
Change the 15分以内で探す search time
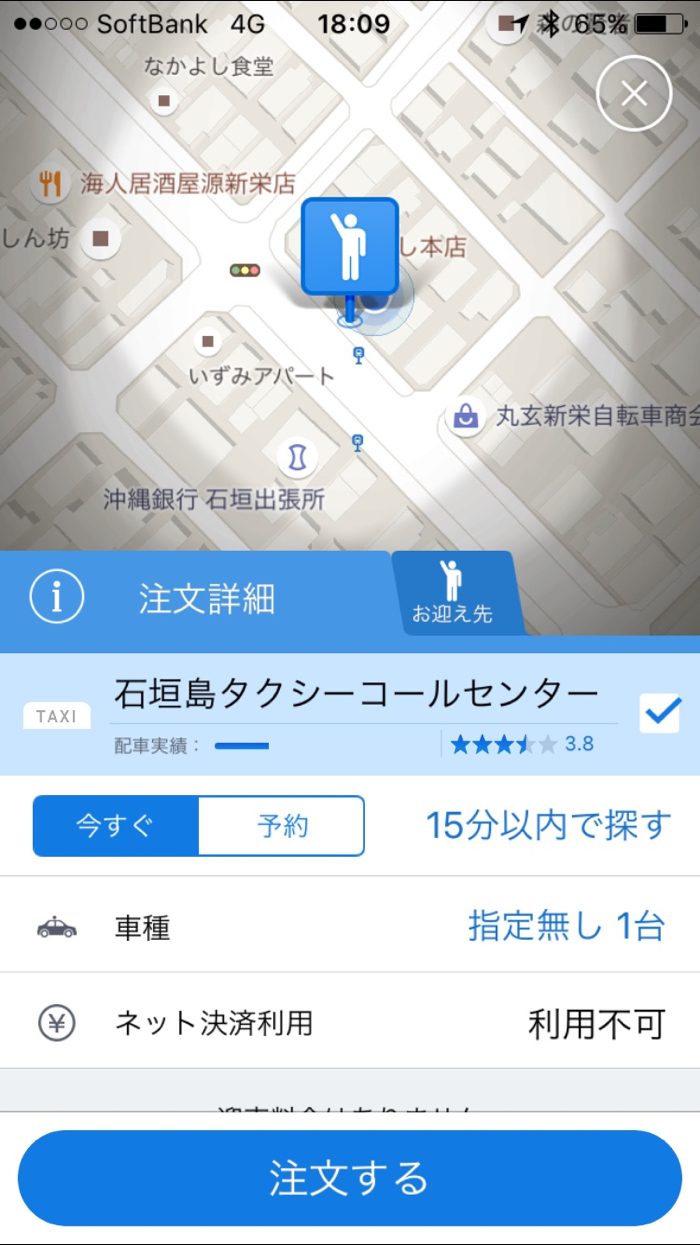tap(547, 826)
